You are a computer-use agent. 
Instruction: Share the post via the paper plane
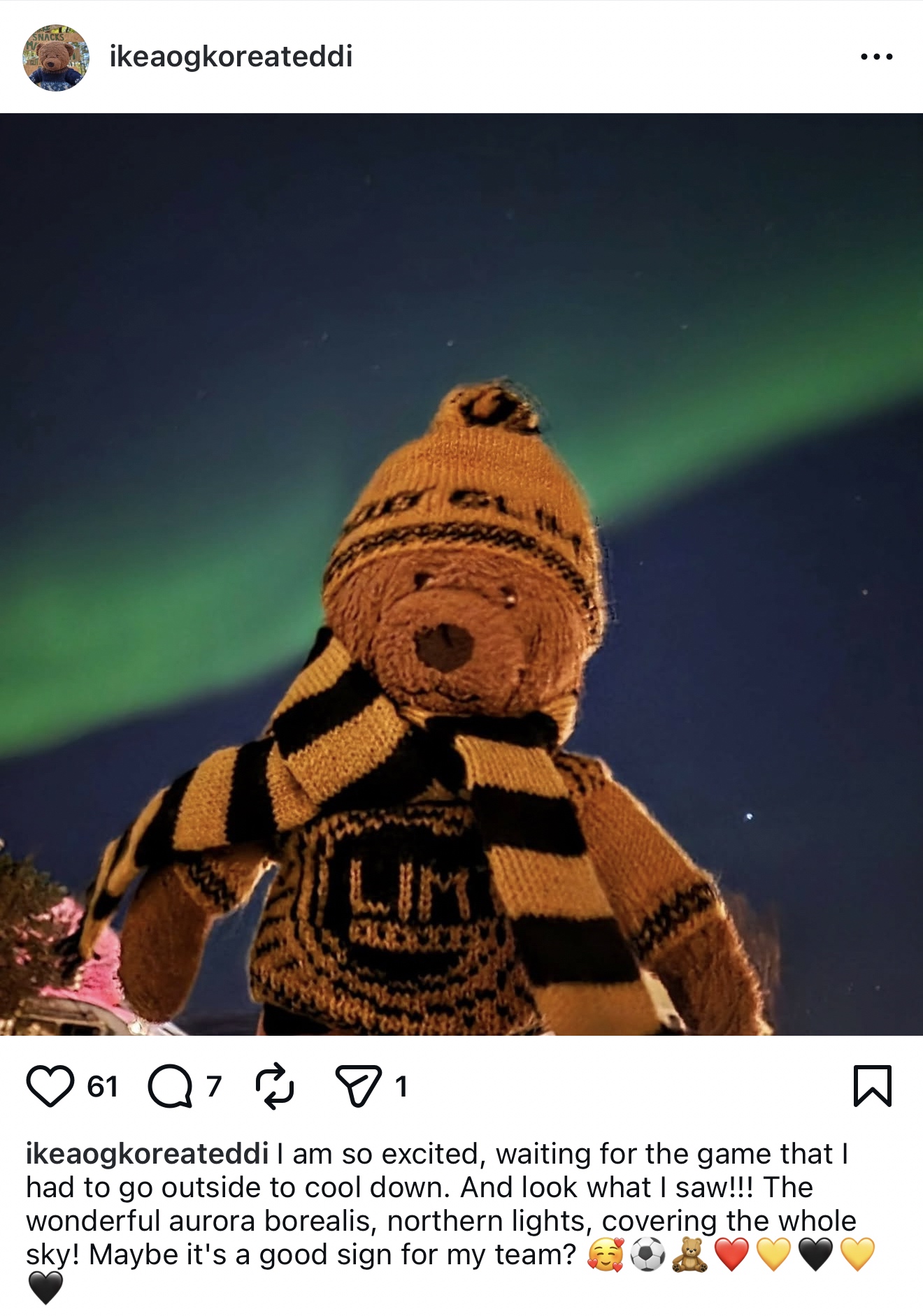pos(359,1086)
